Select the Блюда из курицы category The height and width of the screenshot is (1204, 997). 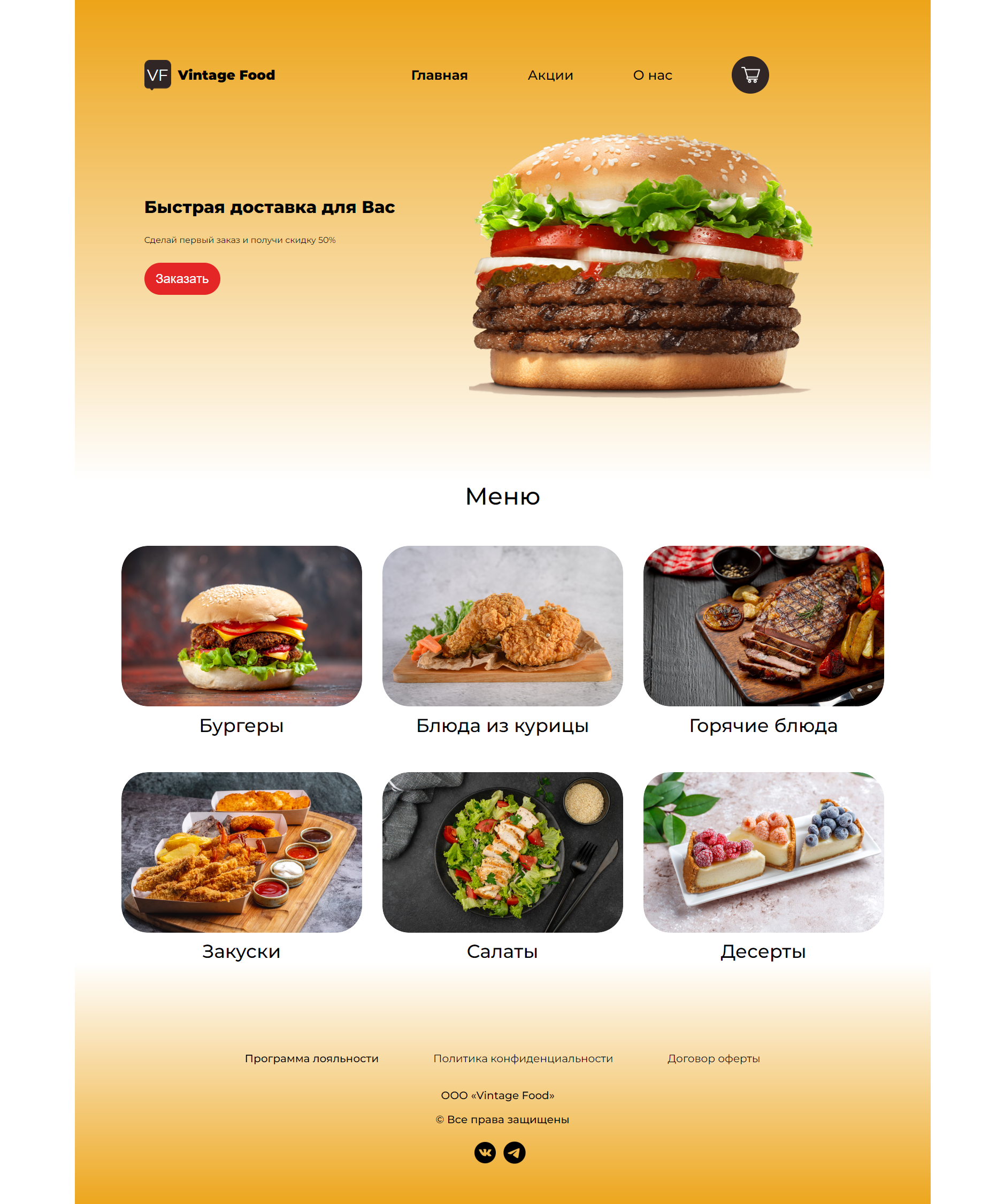coord(502,626)
